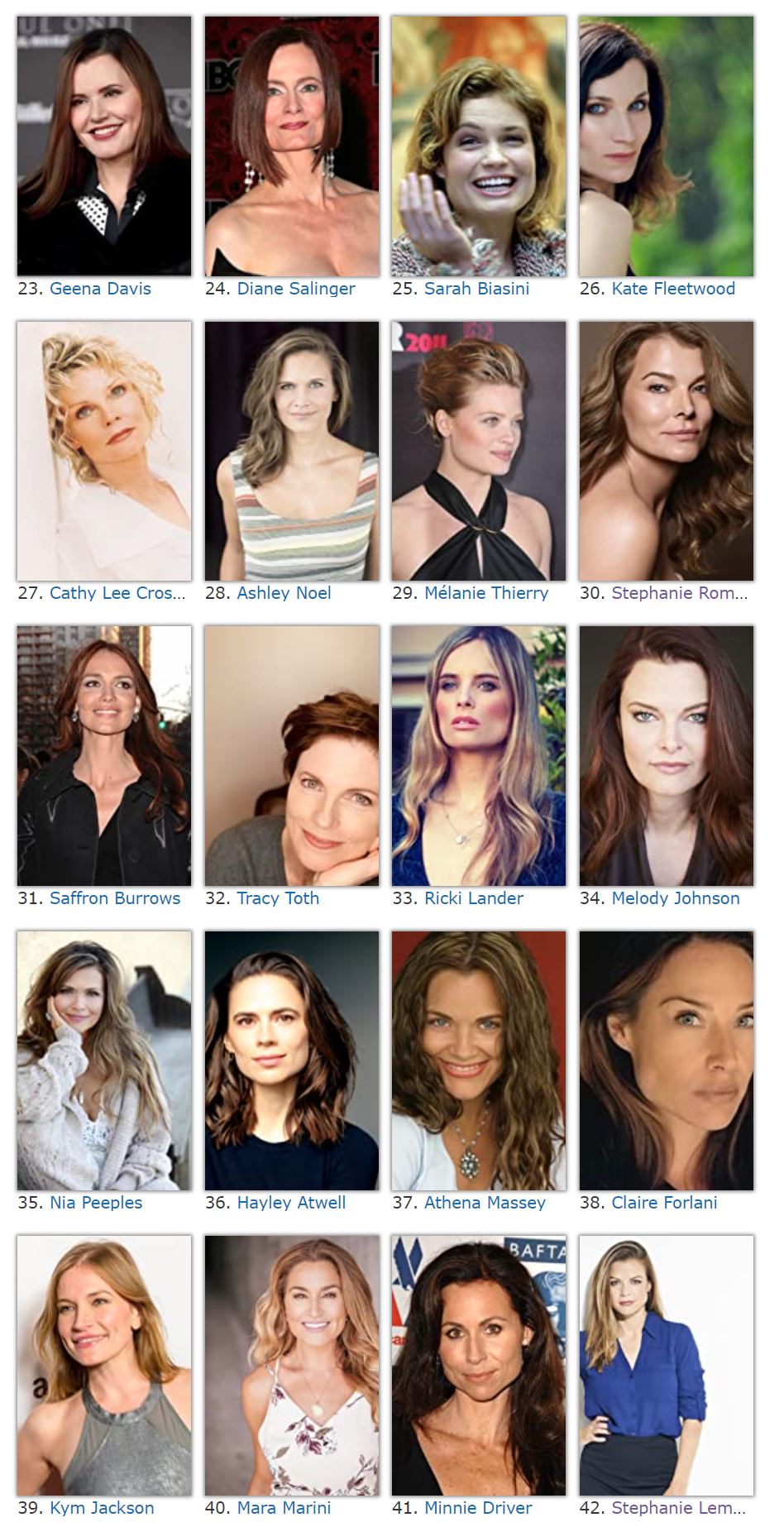Select the Kate Fleetwood link
The height and width of the screenshot is (1527, 784).
(x=673, y=289)
